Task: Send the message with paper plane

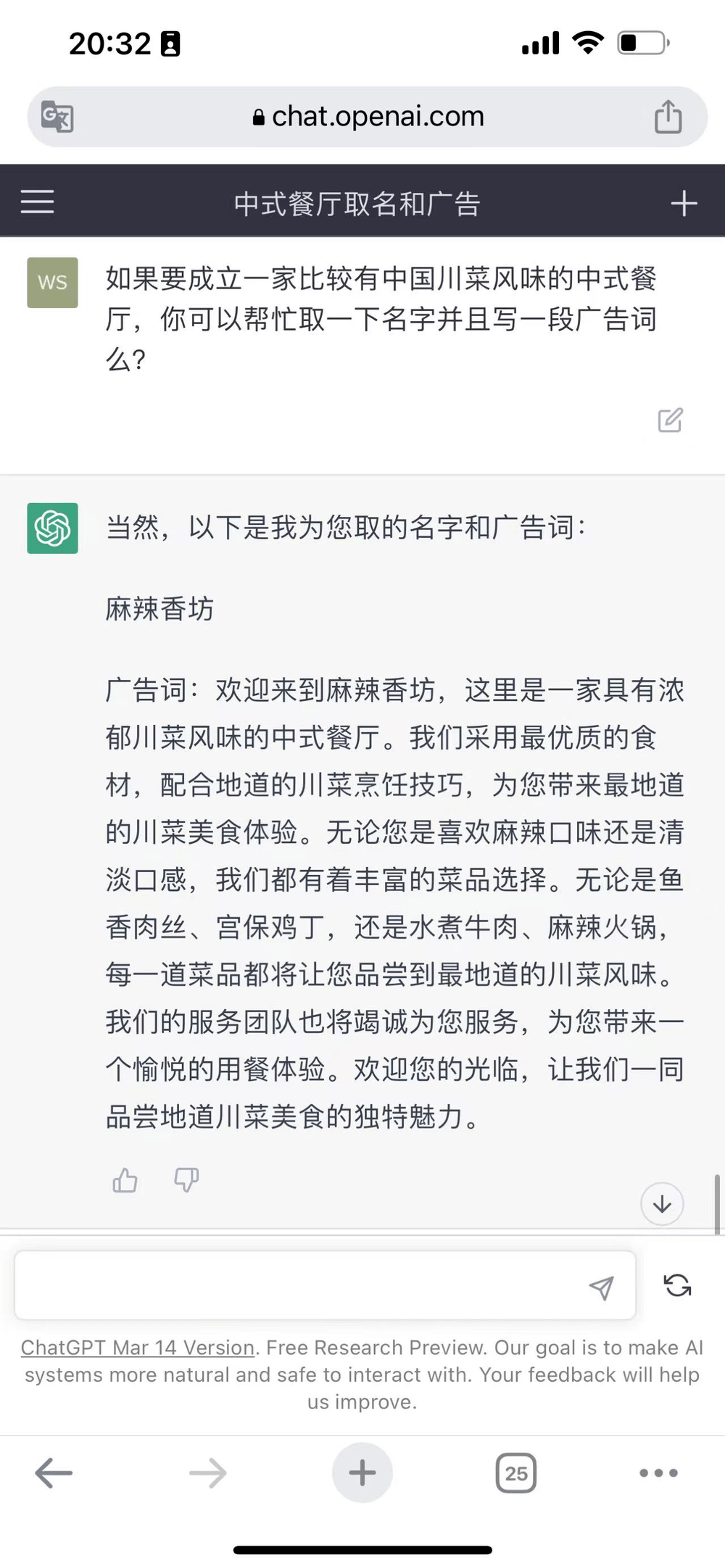Action: (601, 1287)
